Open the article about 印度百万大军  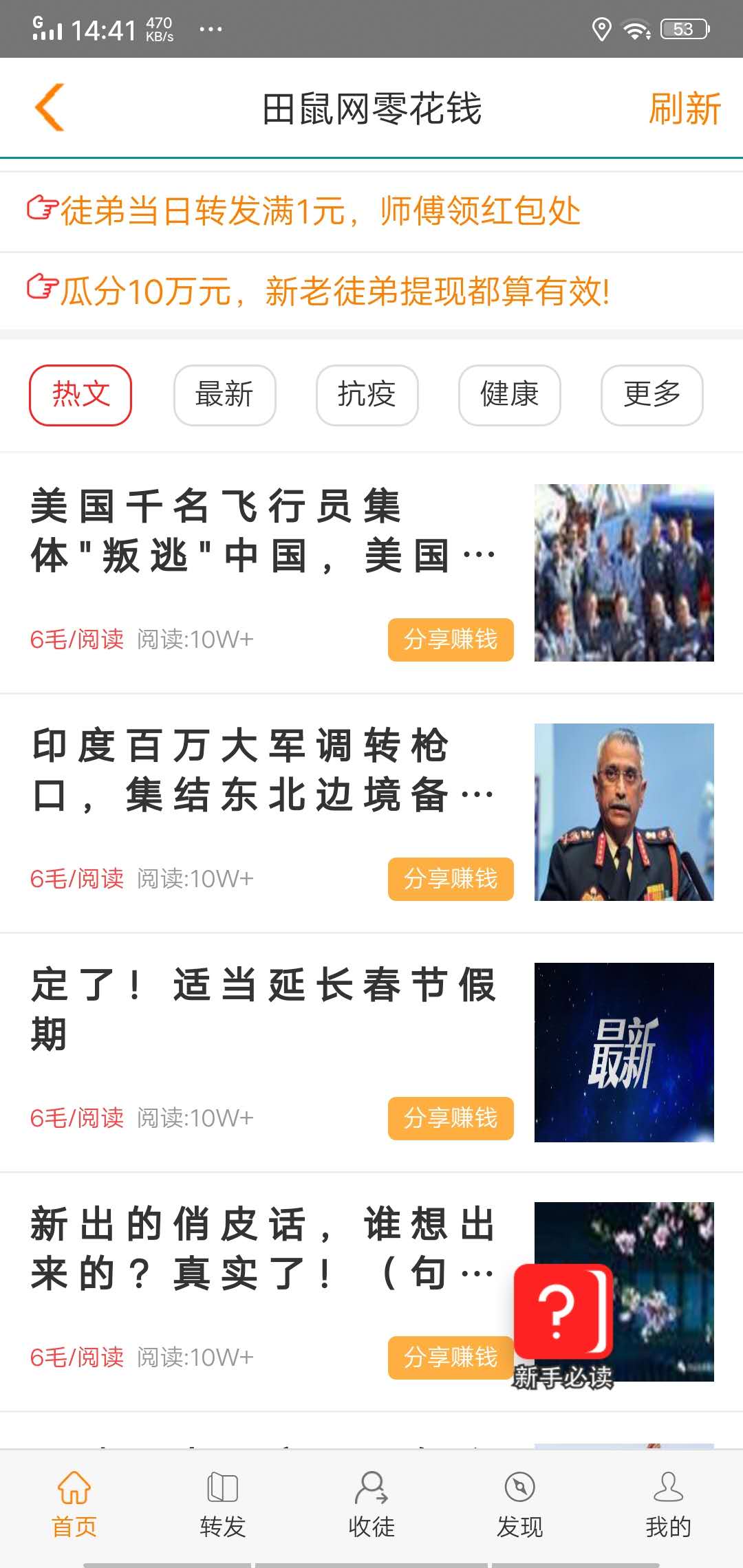[261, 770]
